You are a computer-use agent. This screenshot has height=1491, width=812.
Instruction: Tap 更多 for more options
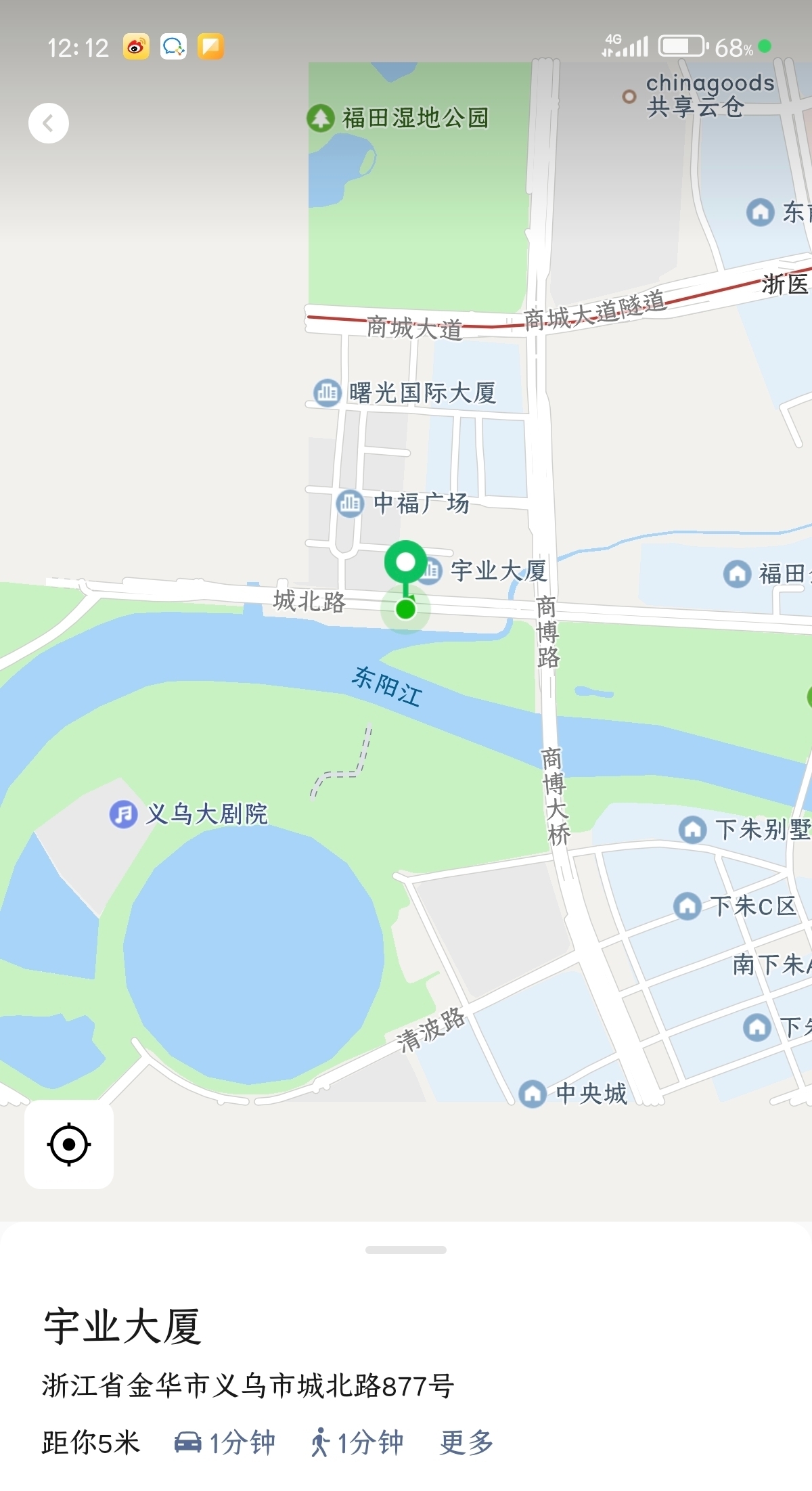pos(466,1442)
